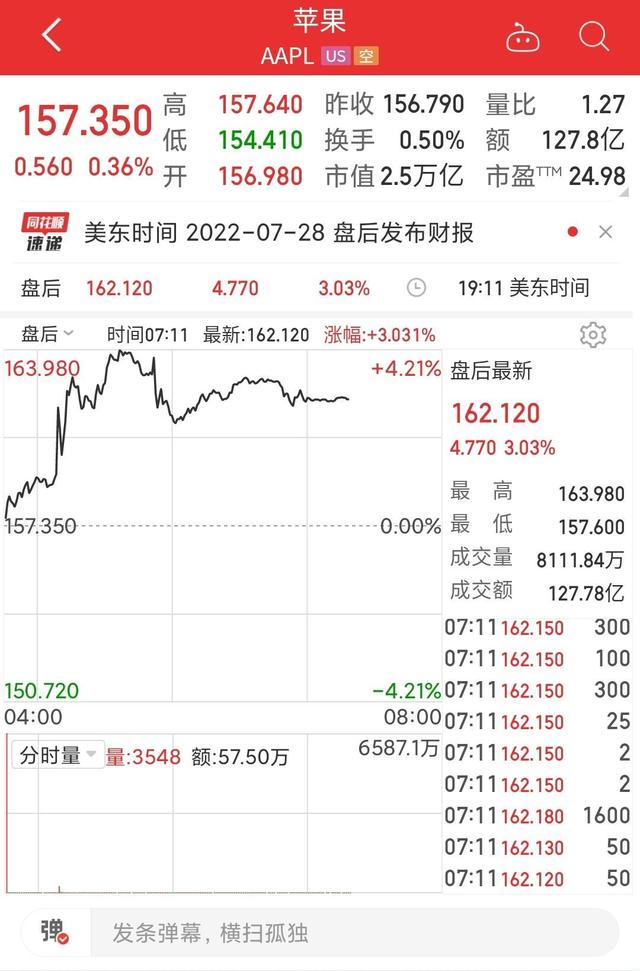The height and width of the screenshot is (971, 640).
Task: Search stocks with the magnifier icon
Action: tap(594, 37)
